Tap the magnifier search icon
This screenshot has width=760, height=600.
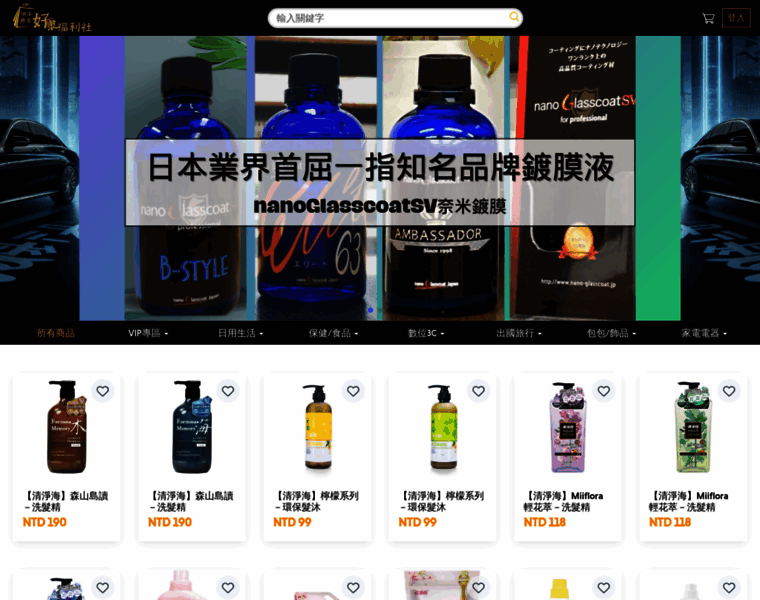tap(514, 17)
